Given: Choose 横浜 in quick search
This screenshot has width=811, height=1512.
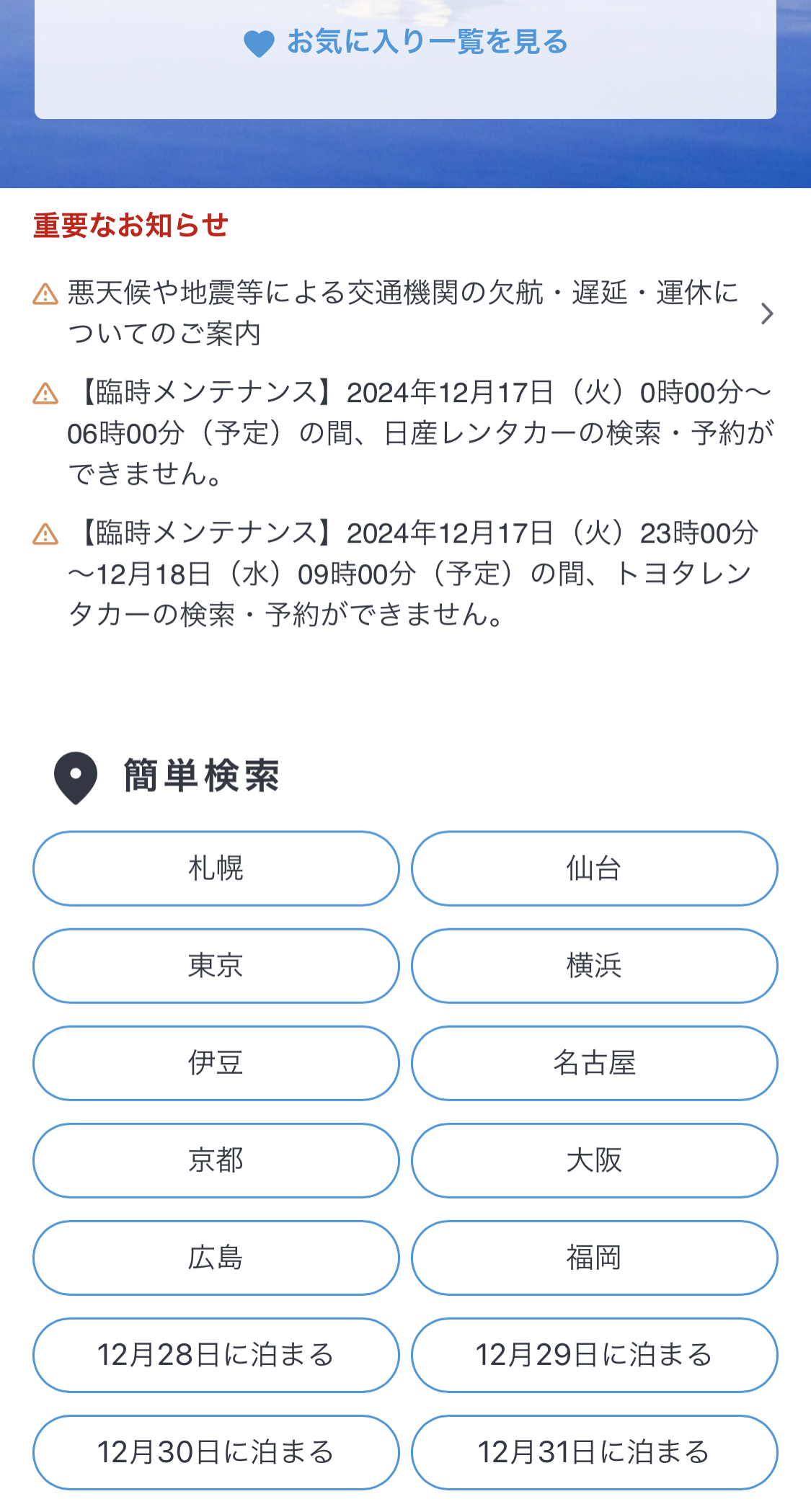Looking at the screenshot, I should tap(594, 966).
